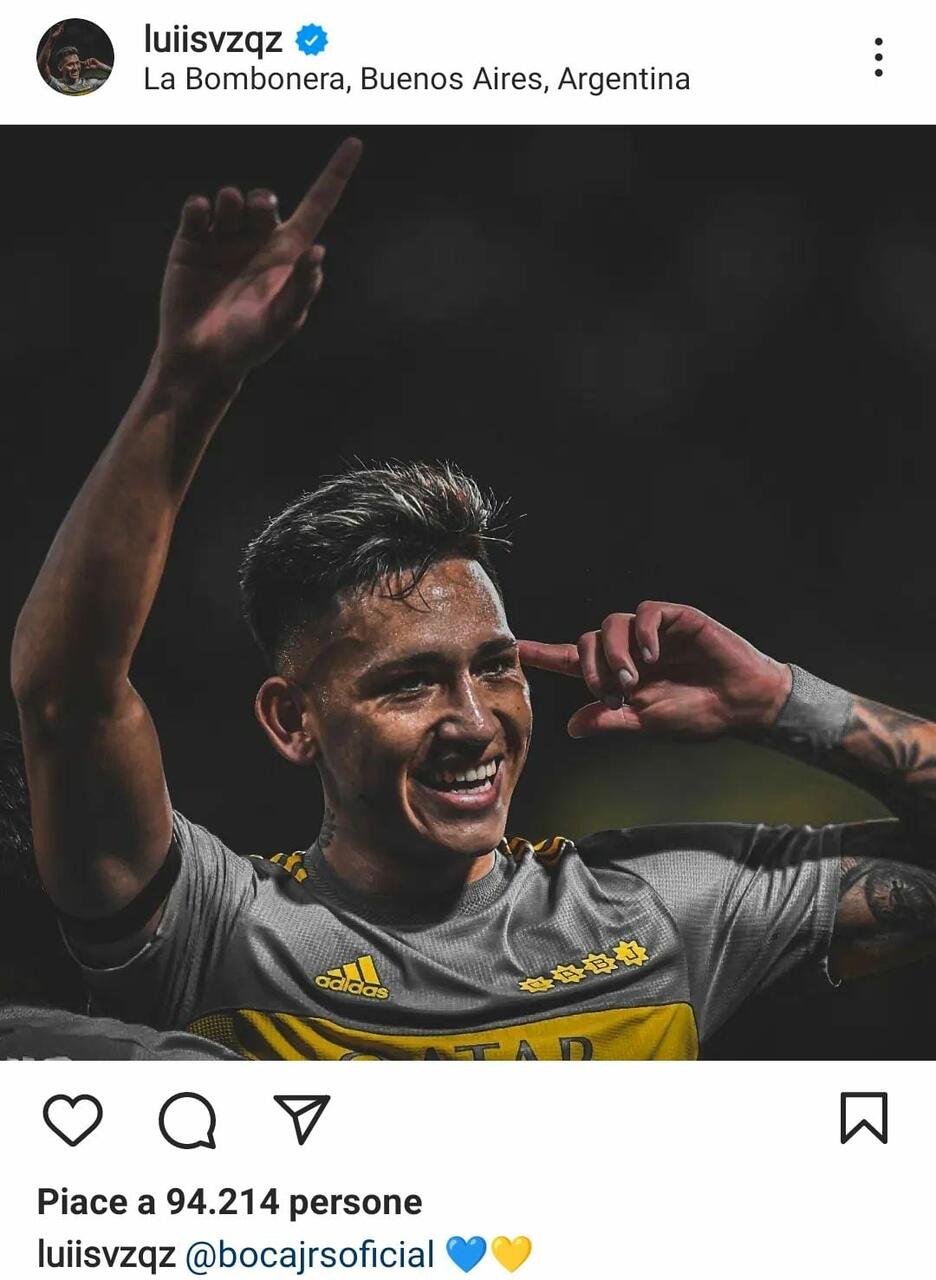Open the La Bombonera location page
Viewport: 936px width, 1280px height.
416,79
